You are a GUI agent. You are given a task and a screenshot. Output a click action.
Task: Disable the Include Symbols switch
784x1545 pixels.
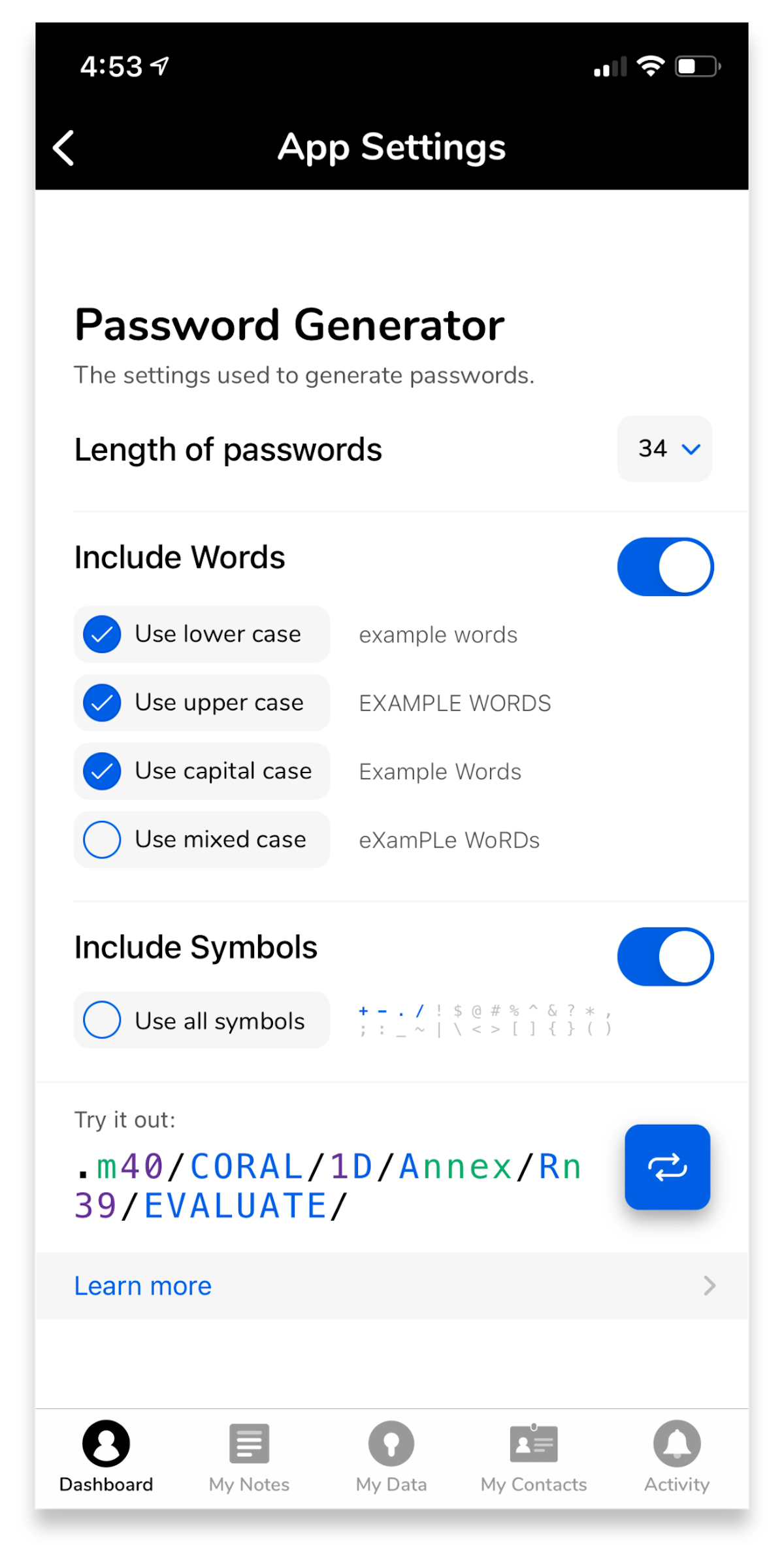pos(665,957)
